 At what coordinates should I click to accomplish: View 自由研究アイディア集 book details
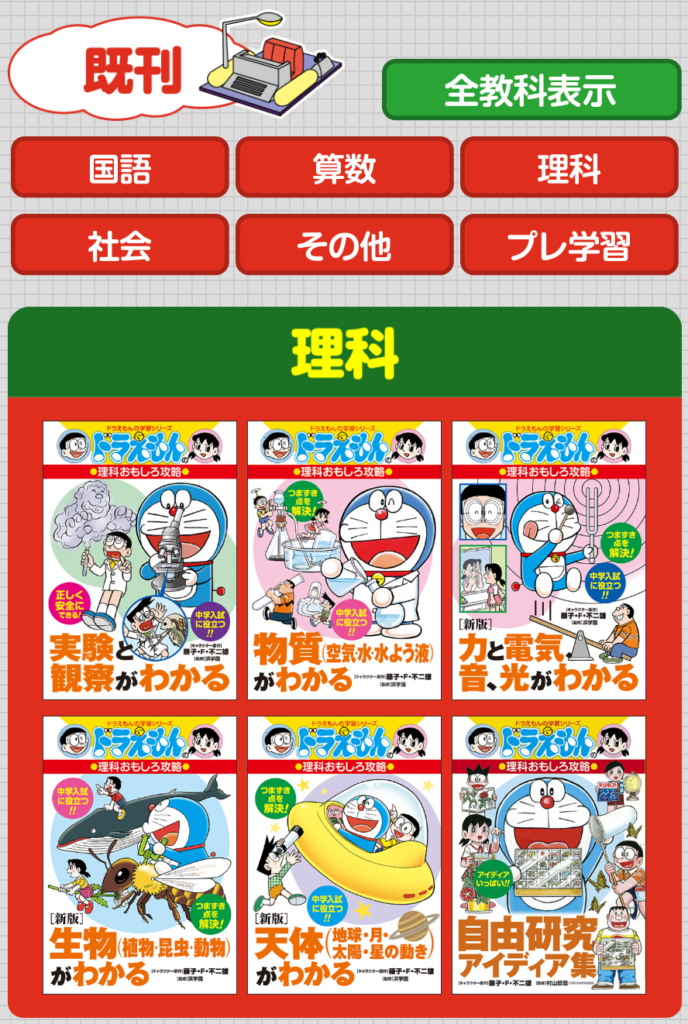[x=549, y=854]
